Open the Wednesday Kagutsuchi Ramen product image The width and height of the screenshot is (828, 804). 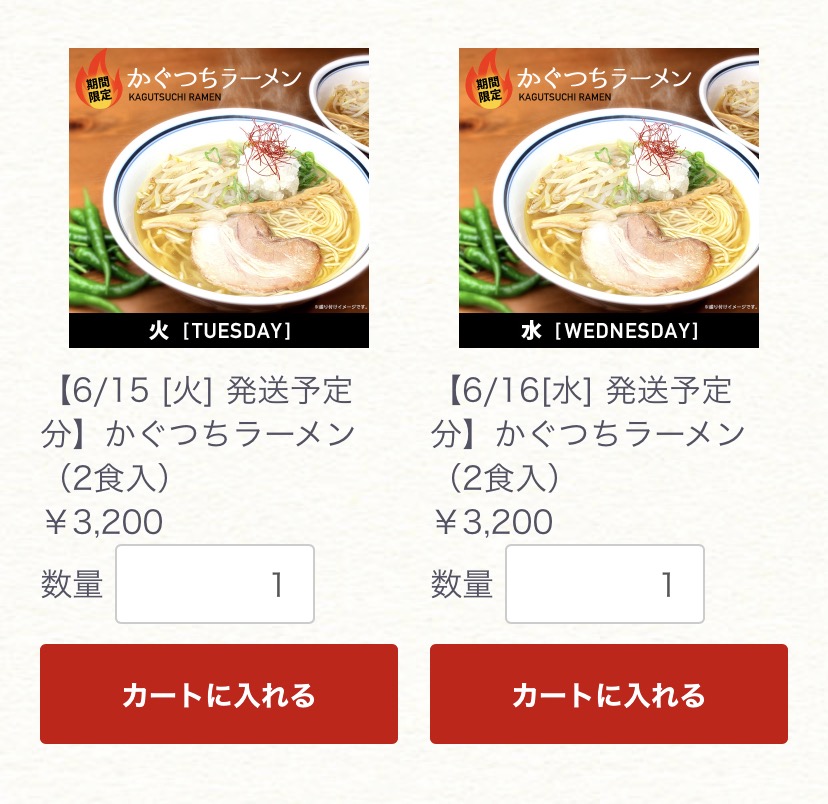pos(608,198)
